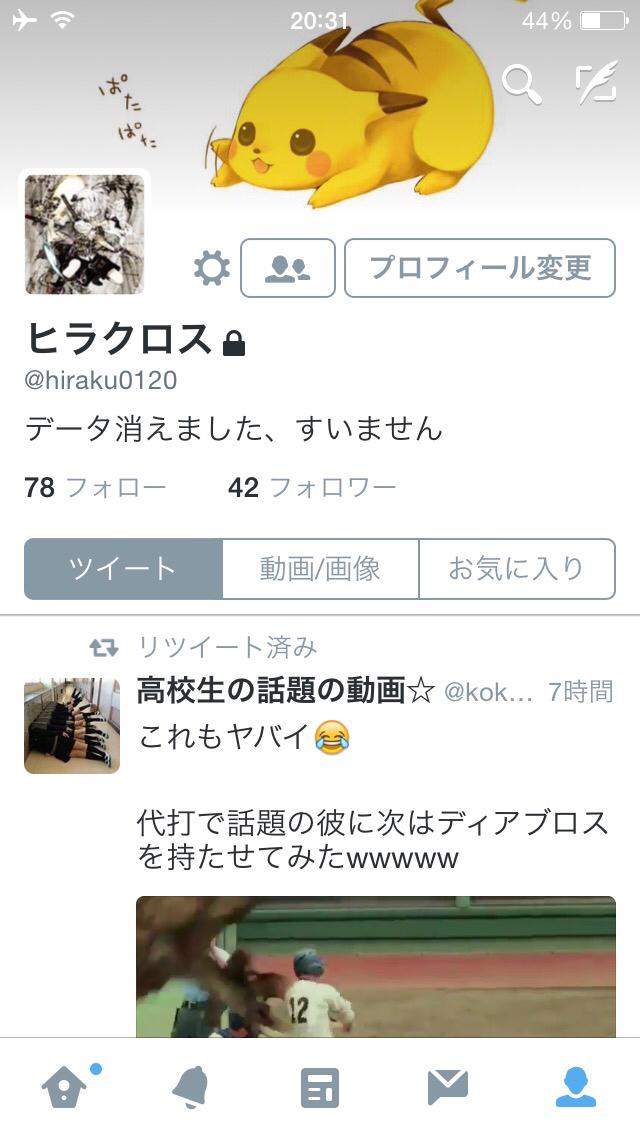Tap the people icon button
640x1136 pixels.
coord(288,268)
